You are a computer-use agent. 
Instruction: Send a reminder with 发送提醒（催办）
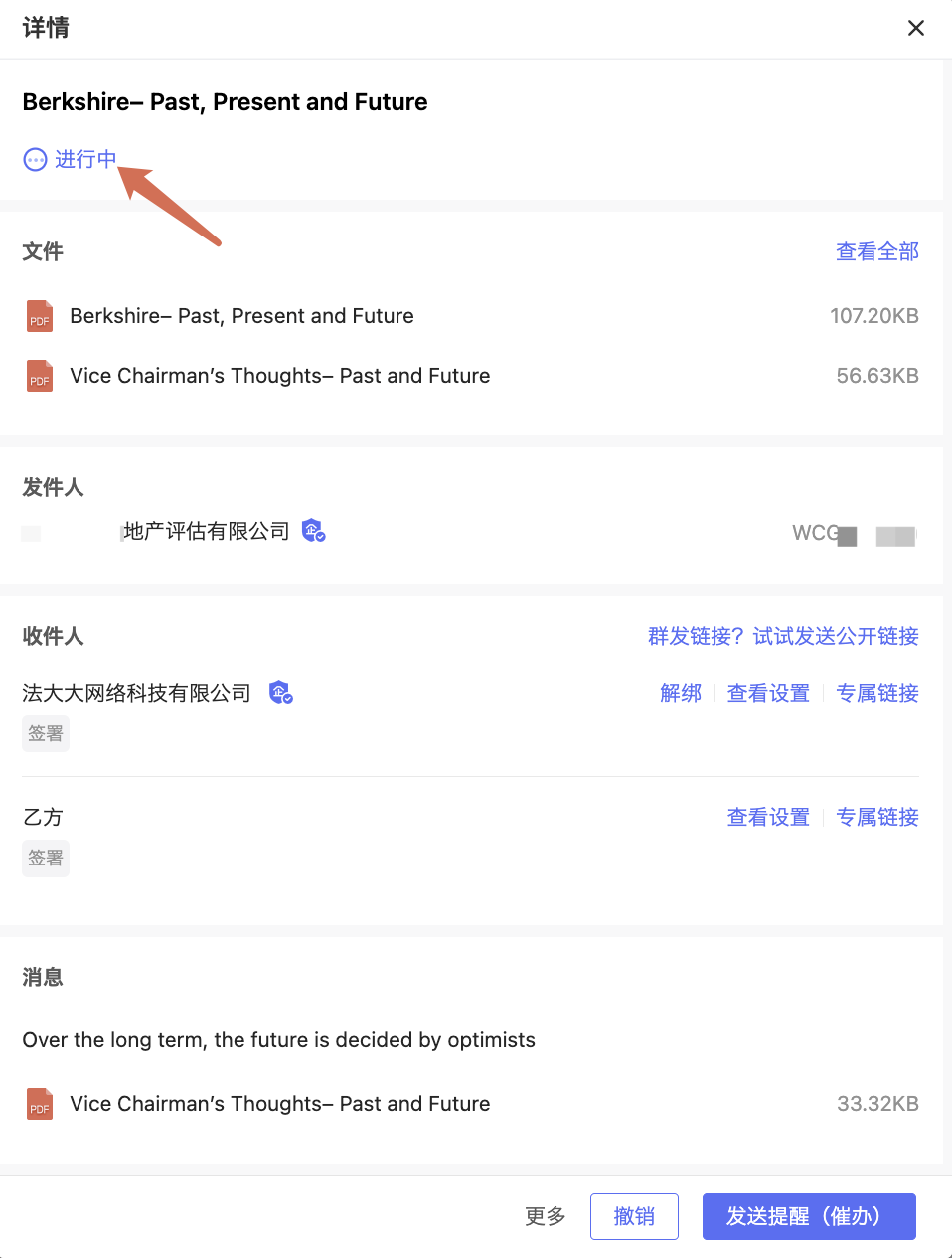[x=808, y=1216]
